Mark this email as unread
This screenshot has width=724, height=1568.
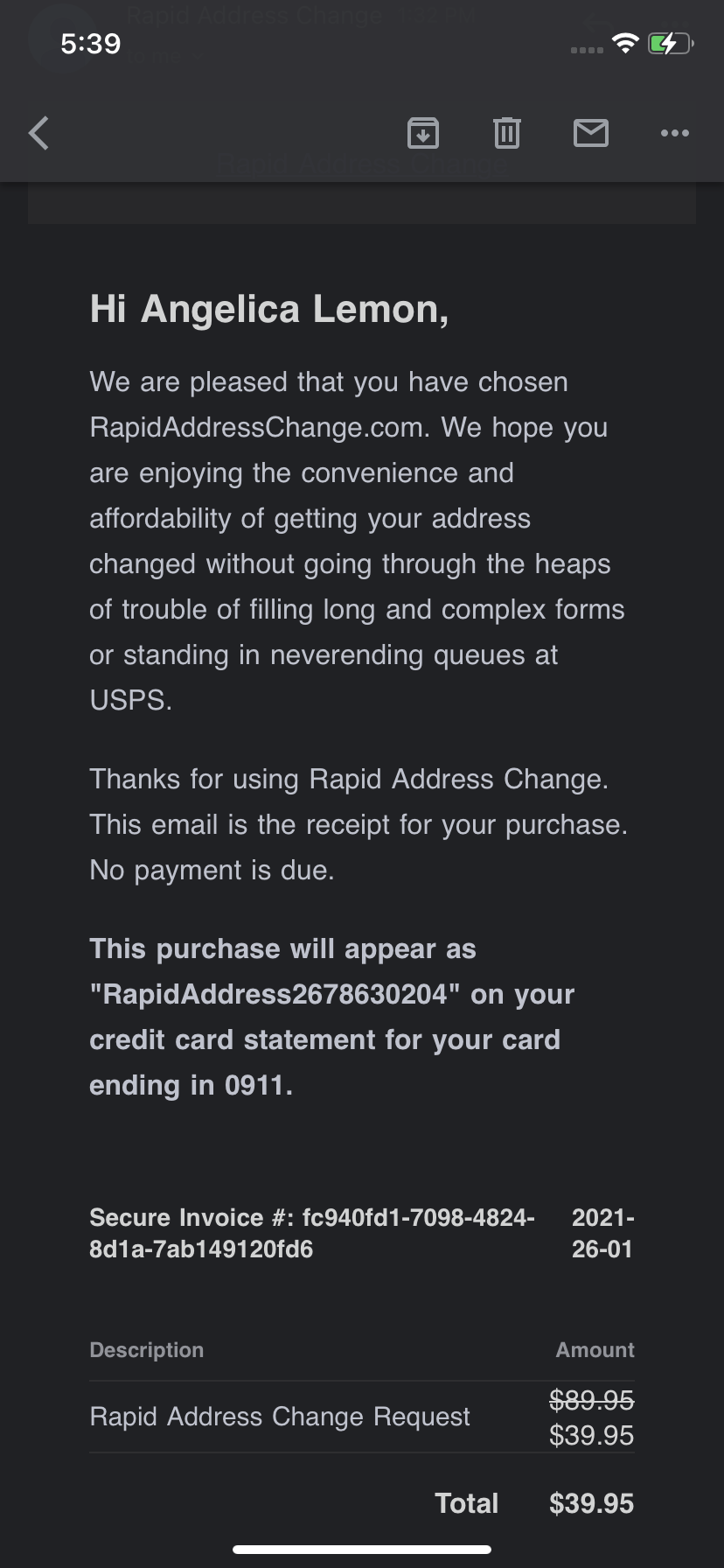[x=591, y=133]
